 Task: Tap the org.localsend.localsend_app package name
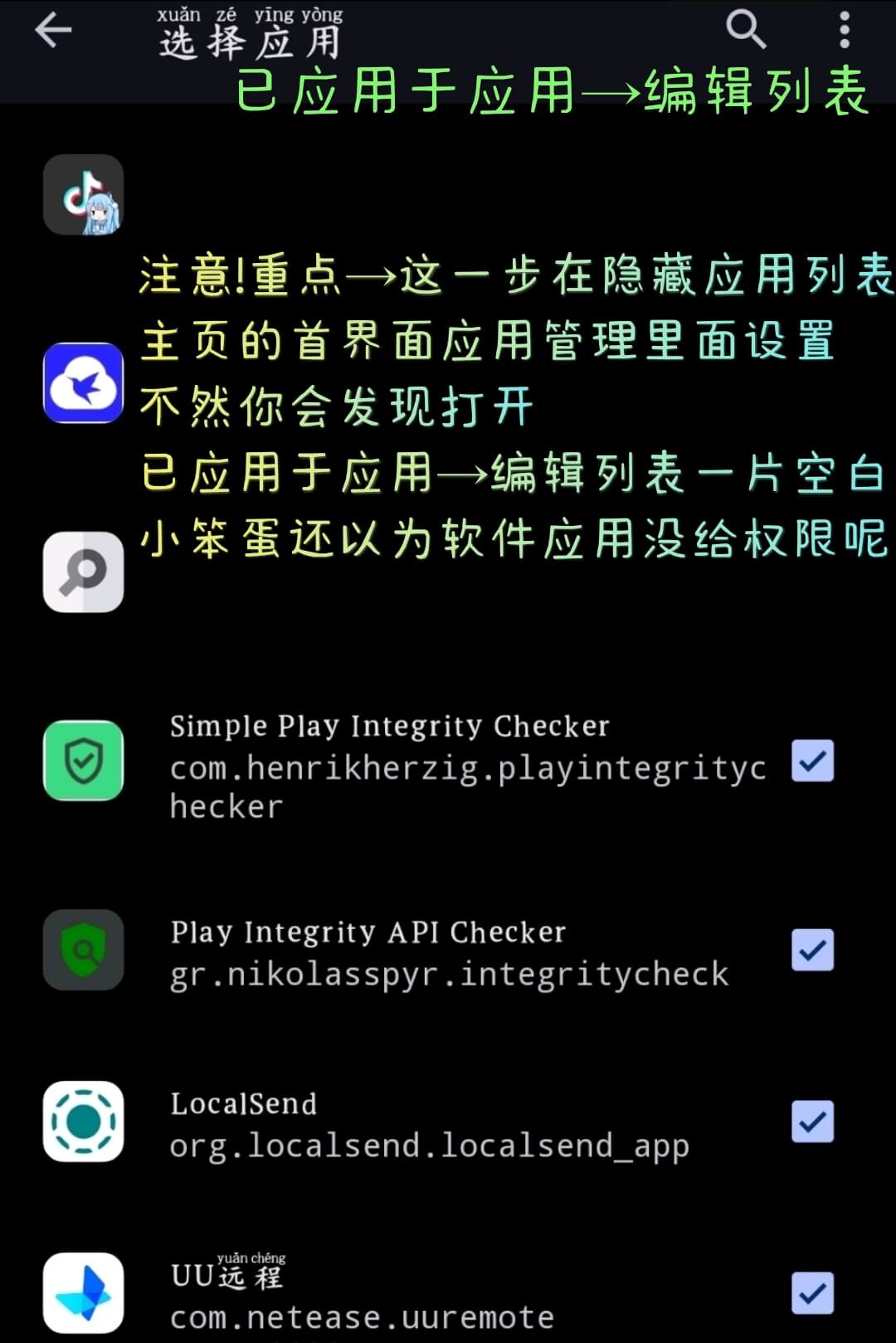click(428, 1145)
